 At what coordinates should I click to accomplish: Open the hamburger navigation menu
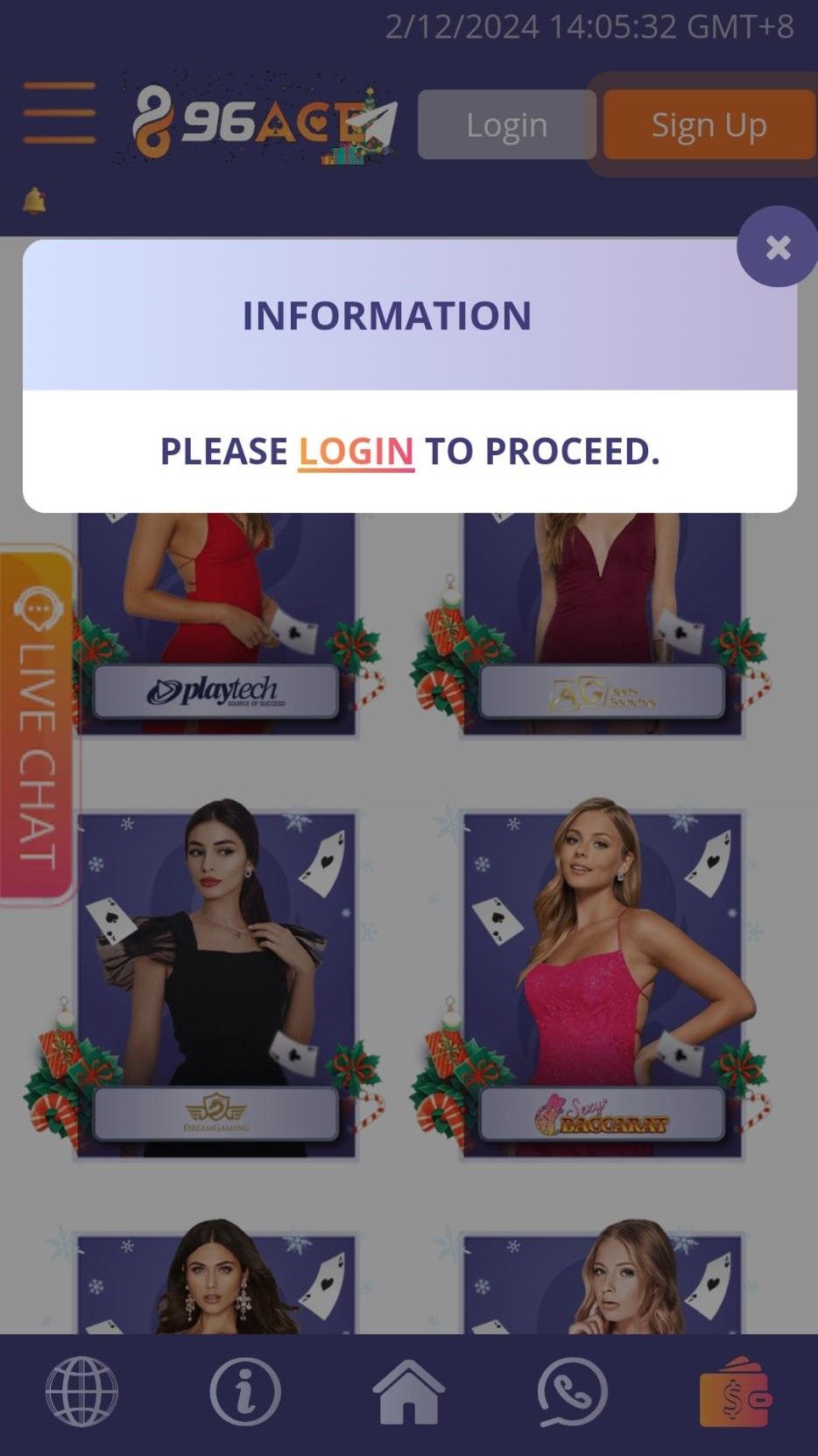pyautogui.click(x=59, y=113)
